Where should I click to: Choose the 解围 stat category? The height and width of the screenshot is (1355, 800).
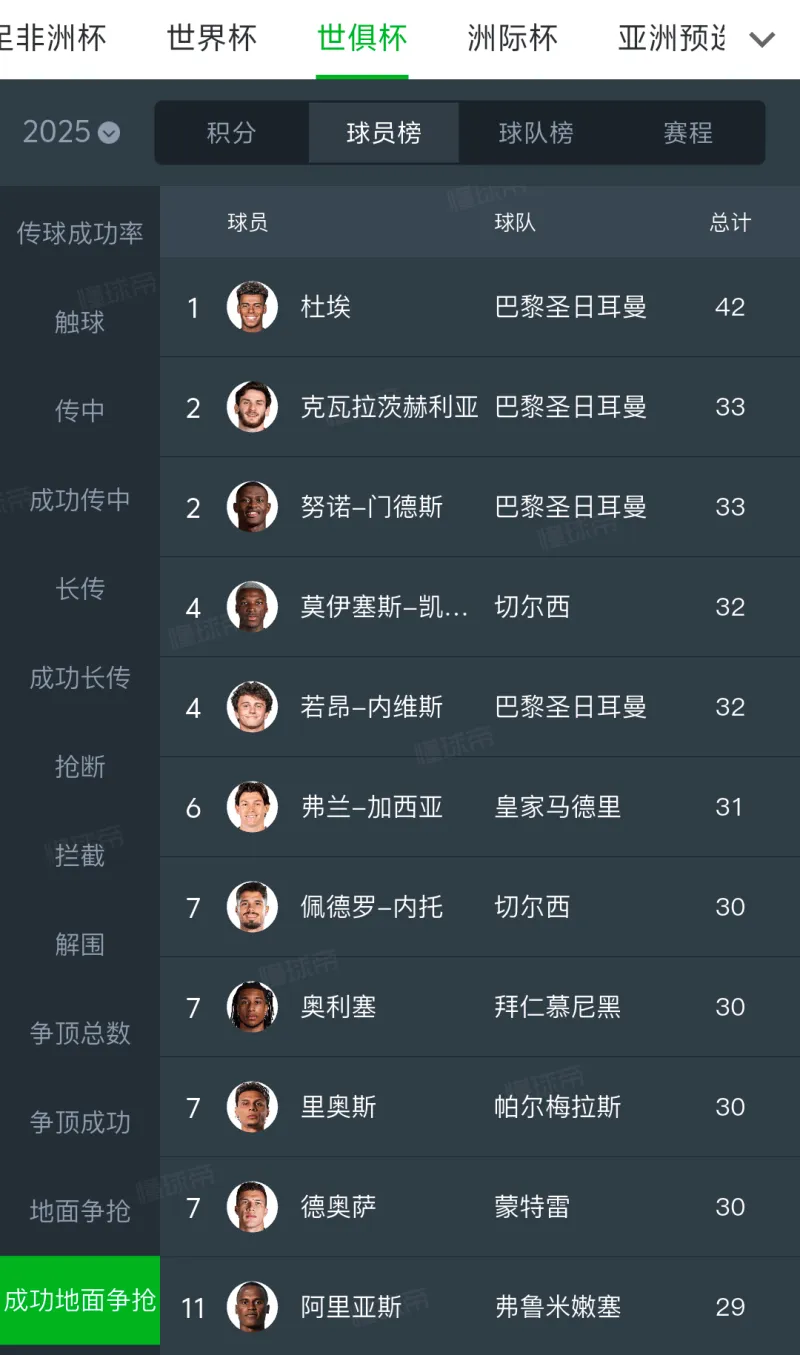(x=80, y=945)
